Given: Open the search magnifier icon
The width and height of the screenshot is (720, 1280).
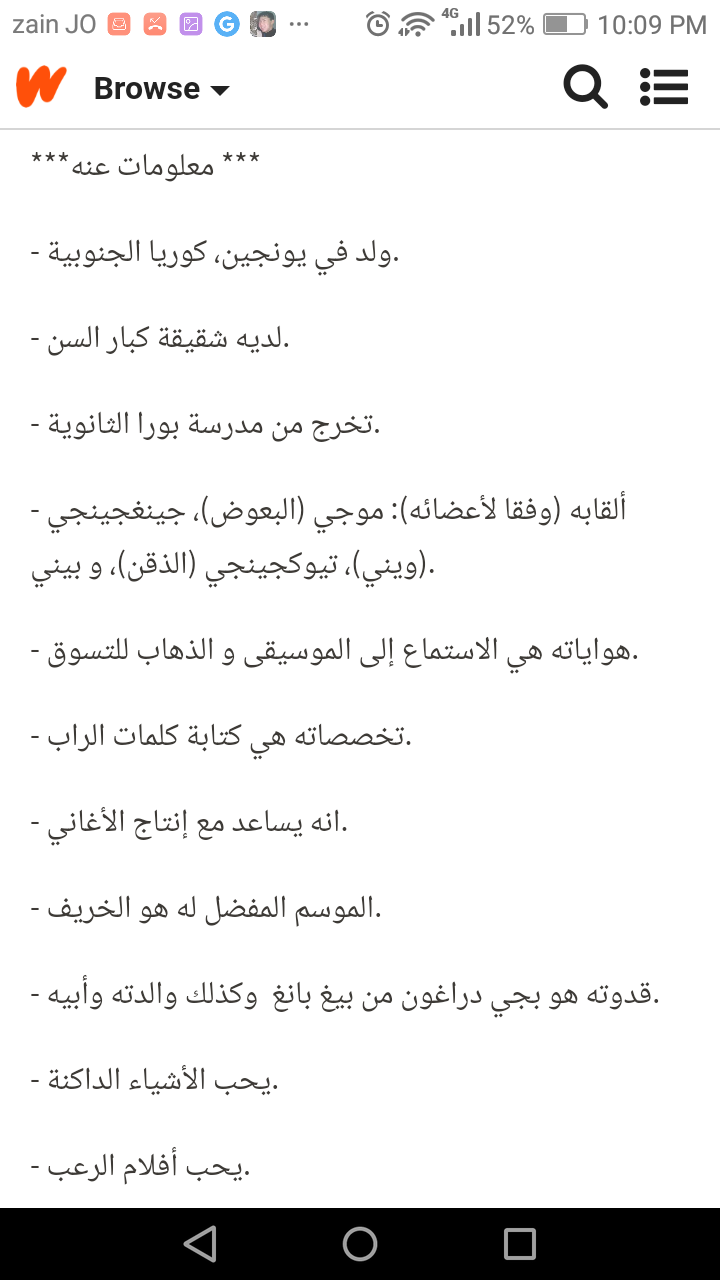Looking at the screenshot, I should (x=585, y=88).
